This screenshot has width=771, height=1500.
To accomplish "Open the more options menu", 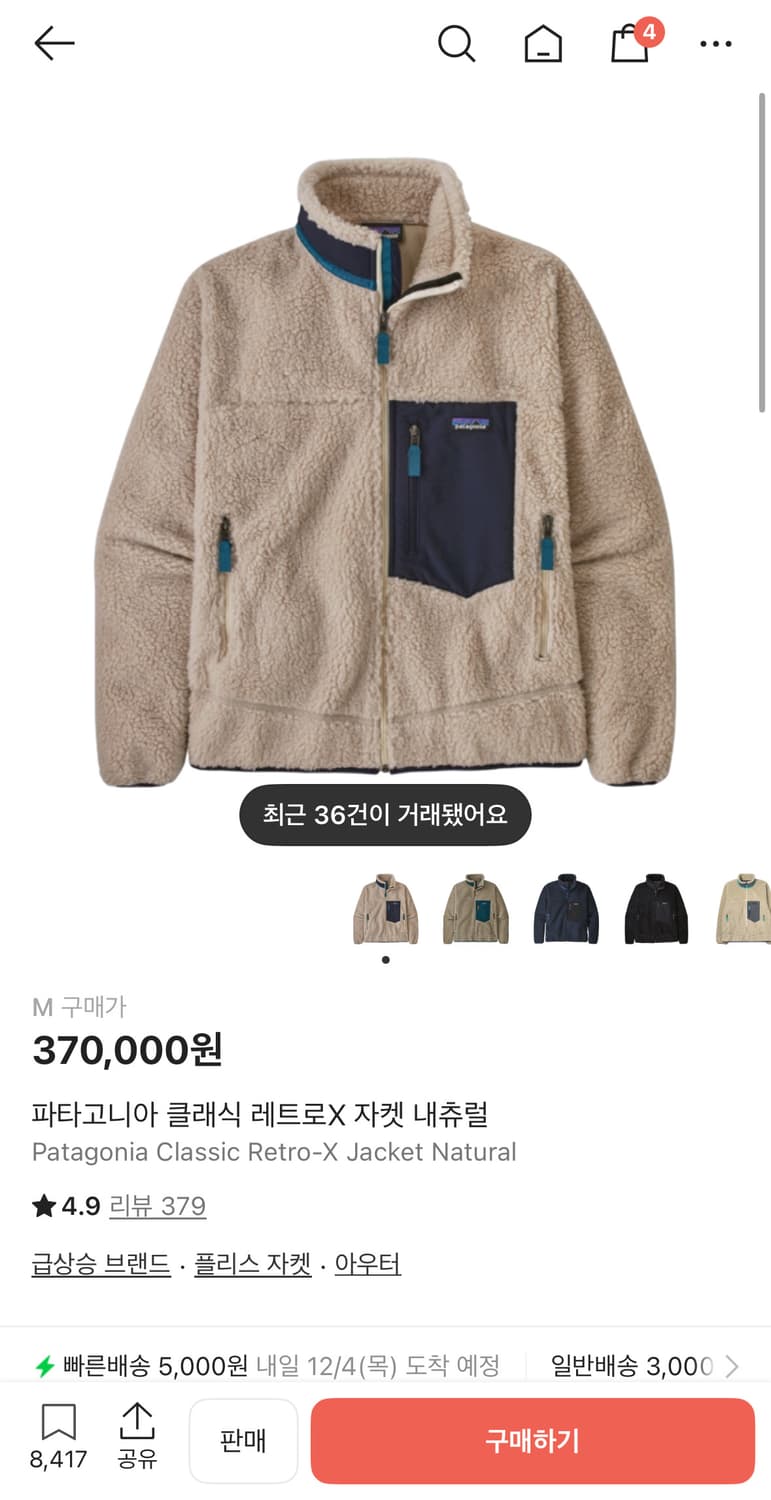I will click(715, 44).
